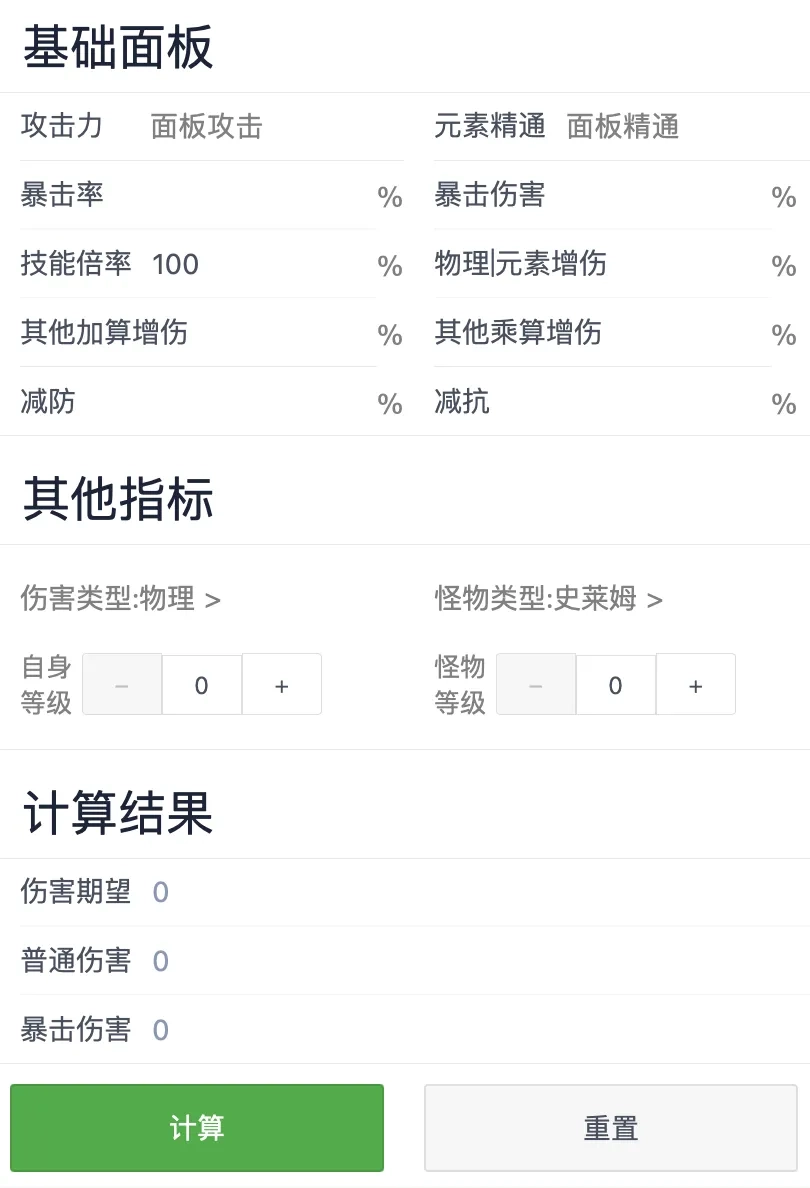Hit the green 计算 button
Image resolution: width=810 pixels, height=1188 pixels.
(x=197, y=1128)
